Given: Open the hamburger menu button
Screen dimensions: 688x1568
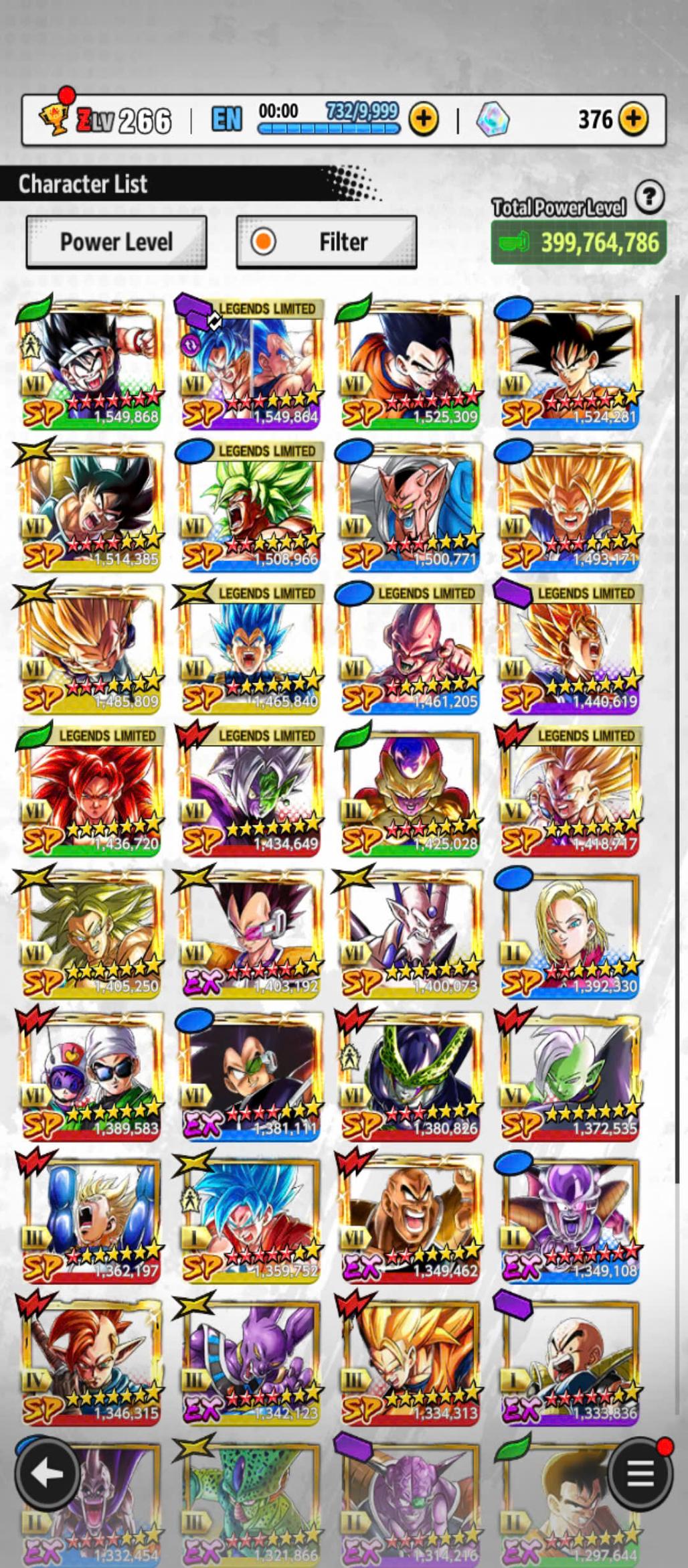Looking at the screenshot, I should [x=640, y=1474].
